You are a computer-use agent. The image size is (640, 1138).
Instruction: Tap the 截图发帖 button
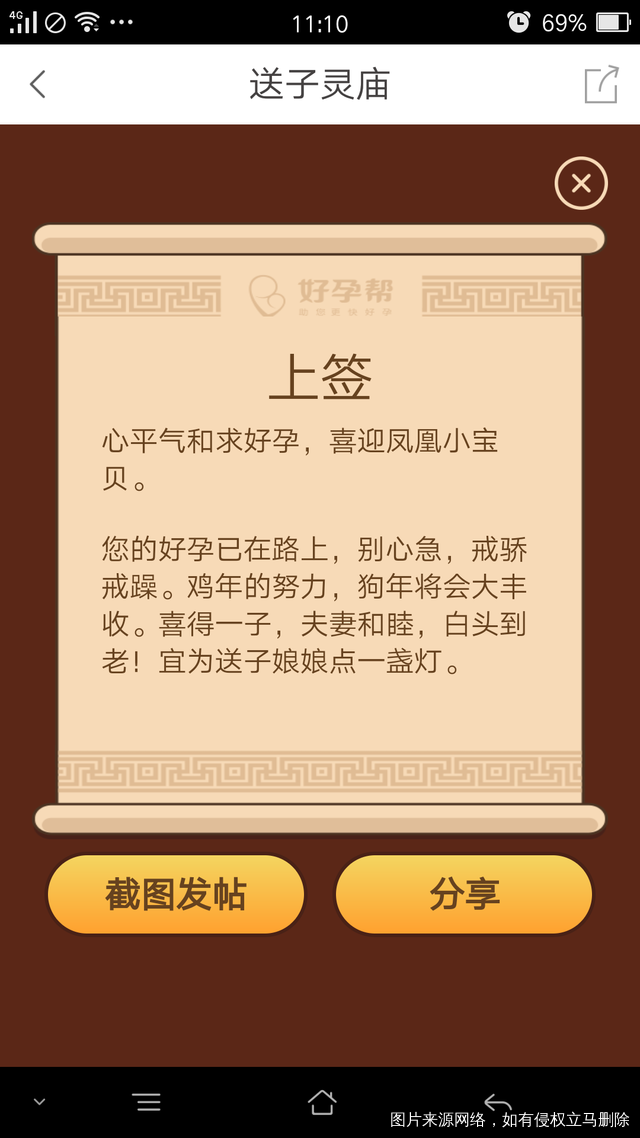click(176, 894)
